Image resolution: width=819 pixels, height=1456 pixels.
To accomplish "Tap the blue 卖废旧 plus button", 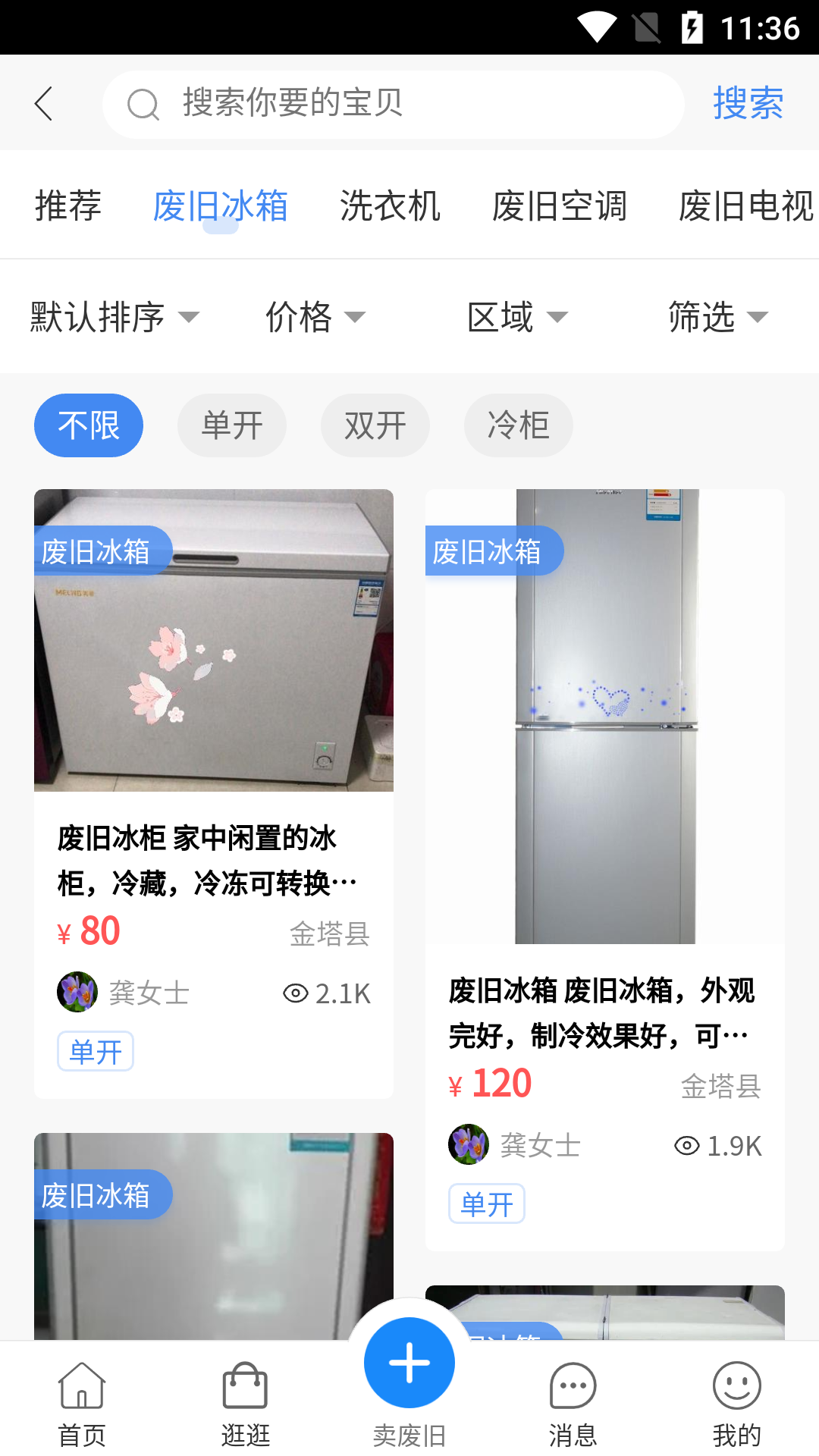I will [409, 1361].
